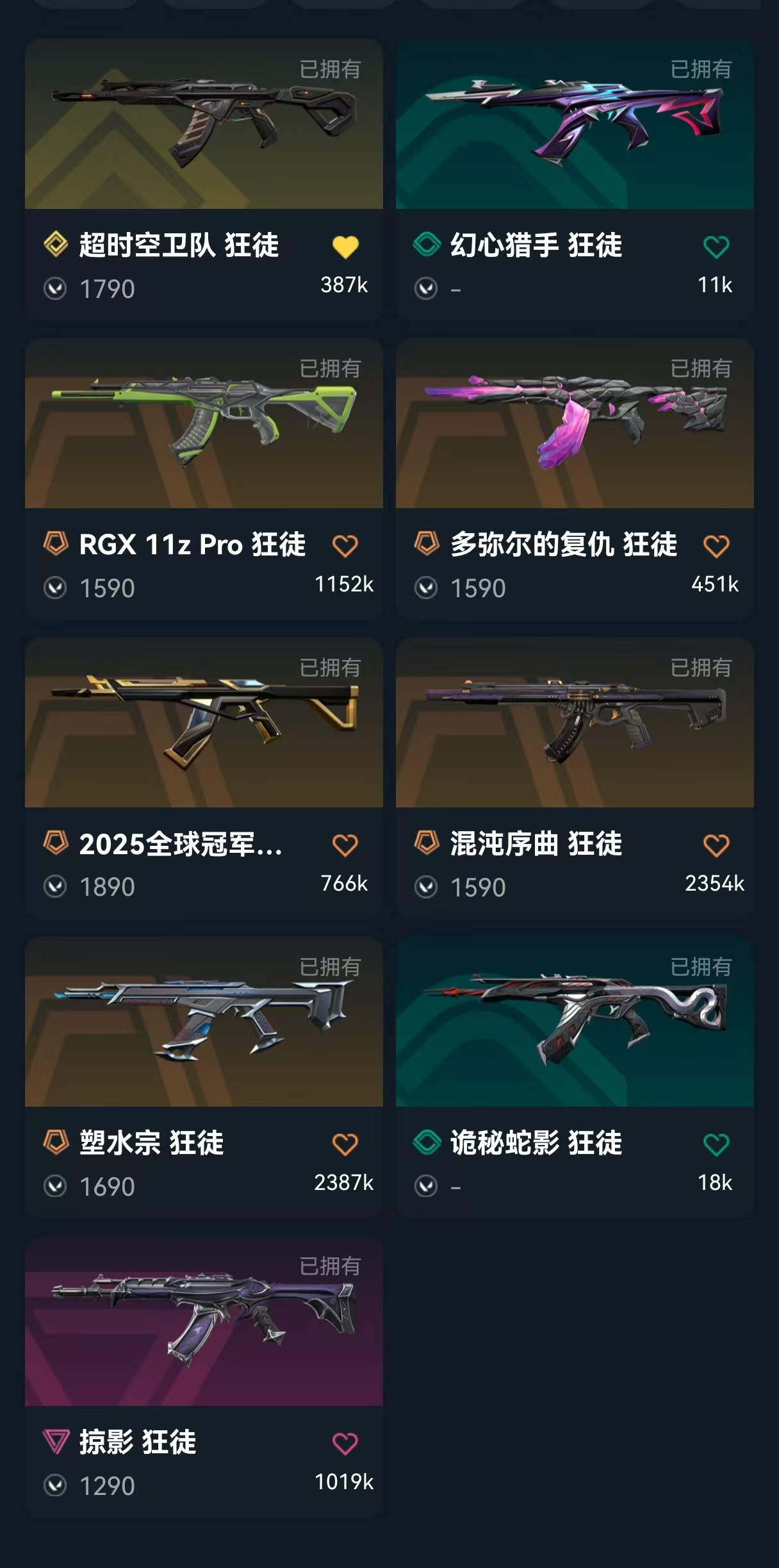779x1568 pixels.
Task: Open the 幻心猎手 狂徒 skin card
Action: point(575,179)
